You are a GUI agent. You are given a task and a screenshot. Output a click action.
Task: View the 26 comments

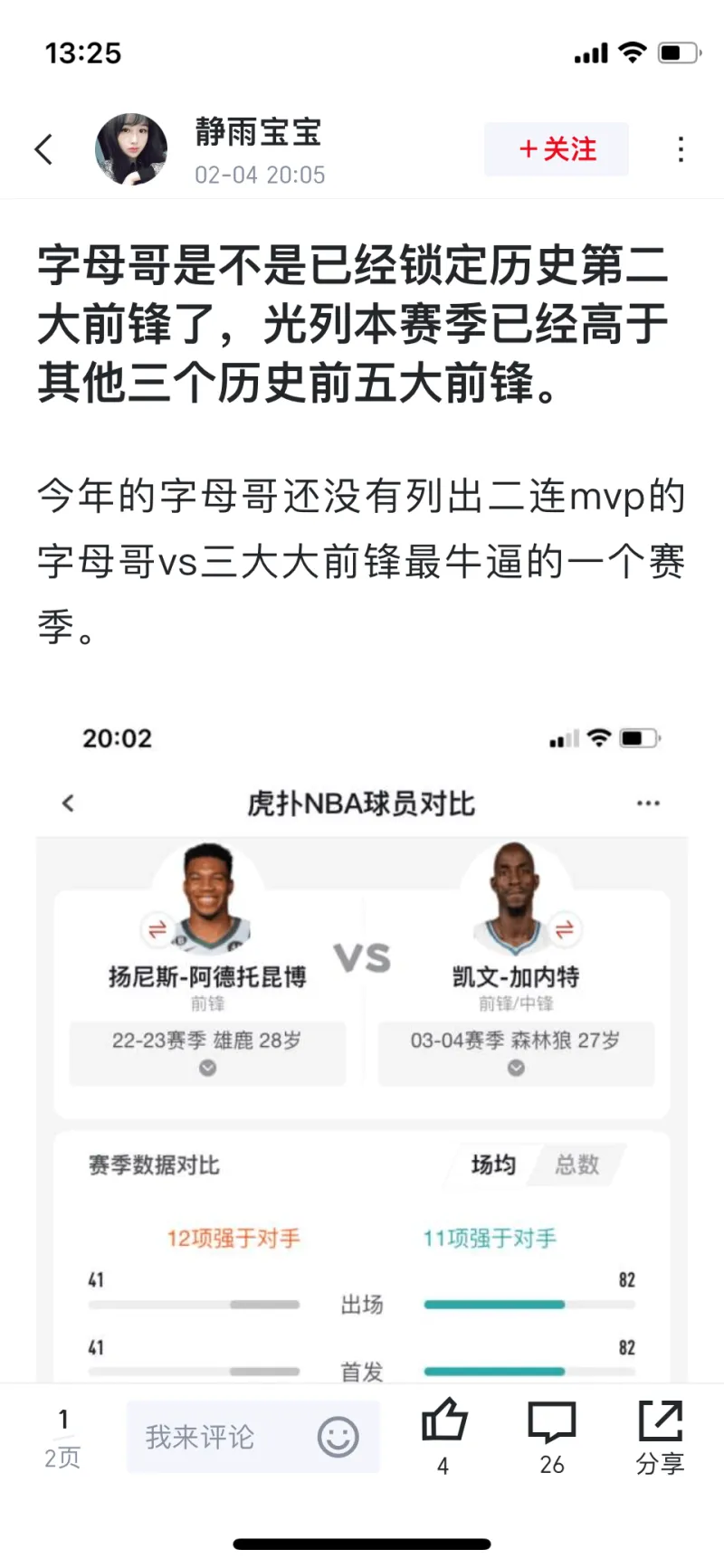coord(552,1434)
